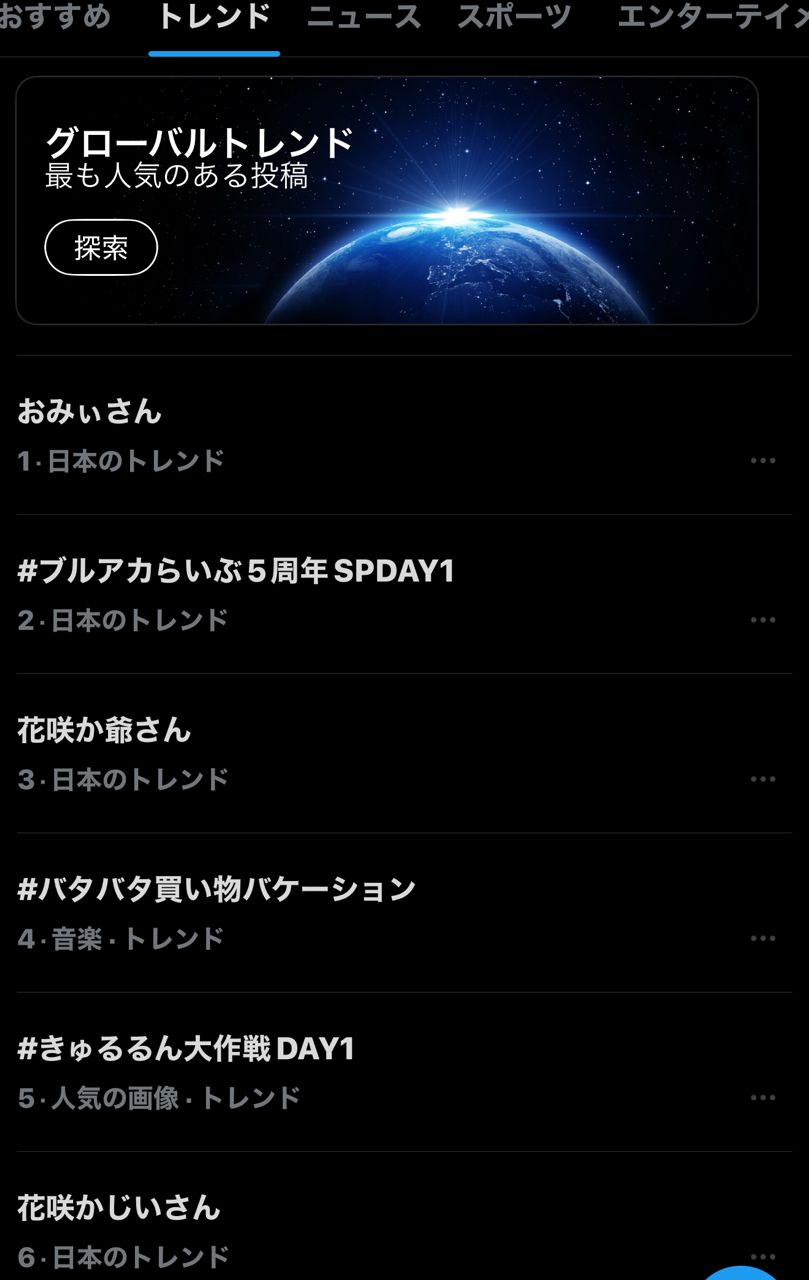Screen dimensions: 809x1280
Task: Switch to the おすすめ tab
Action: click(55, 17)
